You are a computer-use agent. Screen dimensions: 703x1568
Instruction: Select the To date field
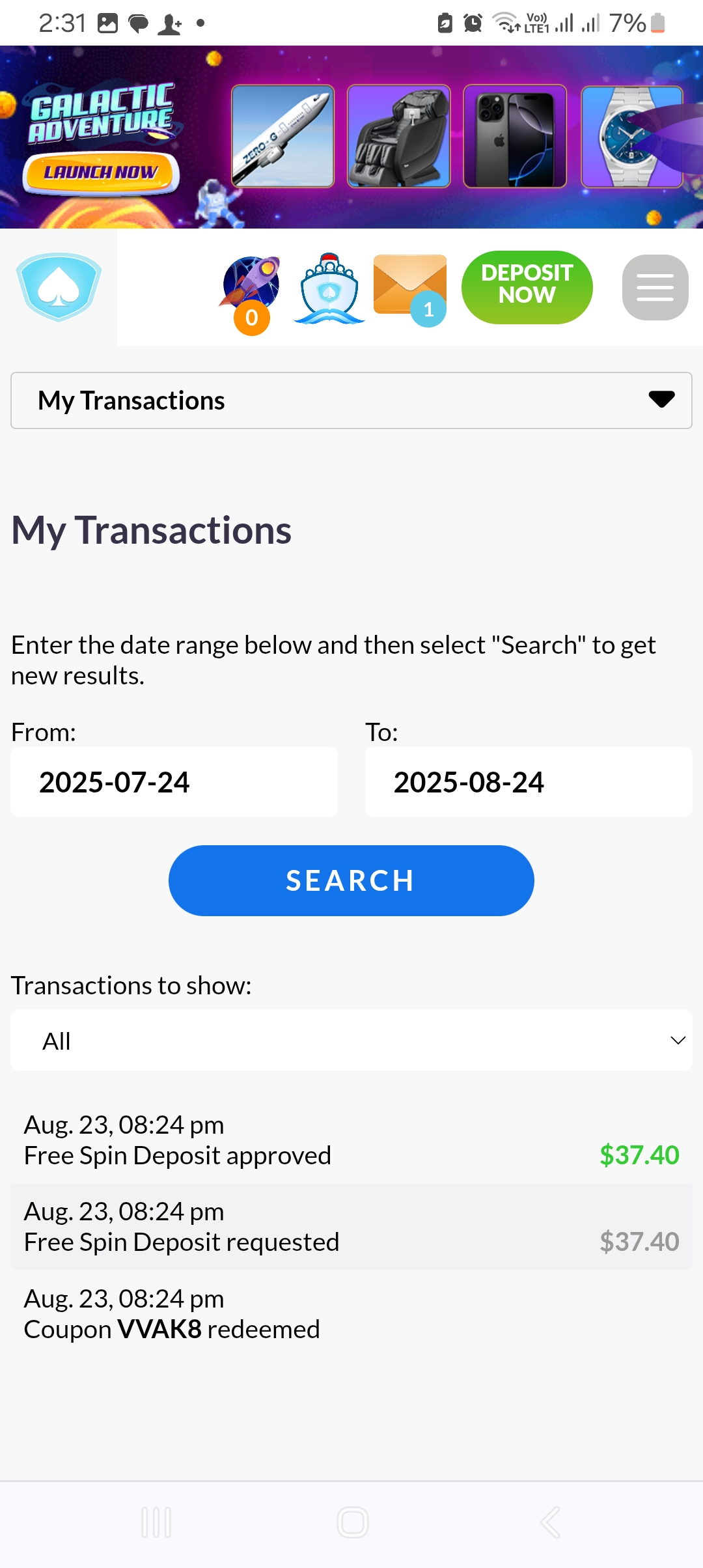[528, 782]
